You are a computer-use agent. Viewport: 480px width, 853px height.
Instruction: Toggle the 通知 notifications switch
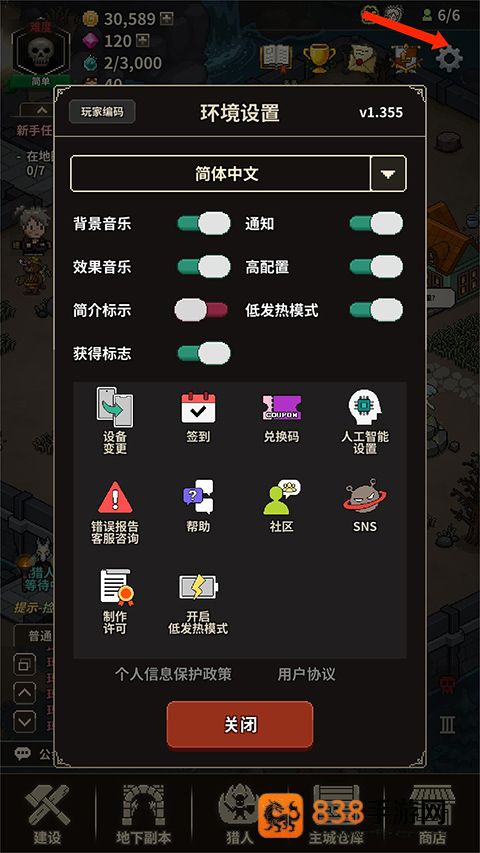[376, 224]
